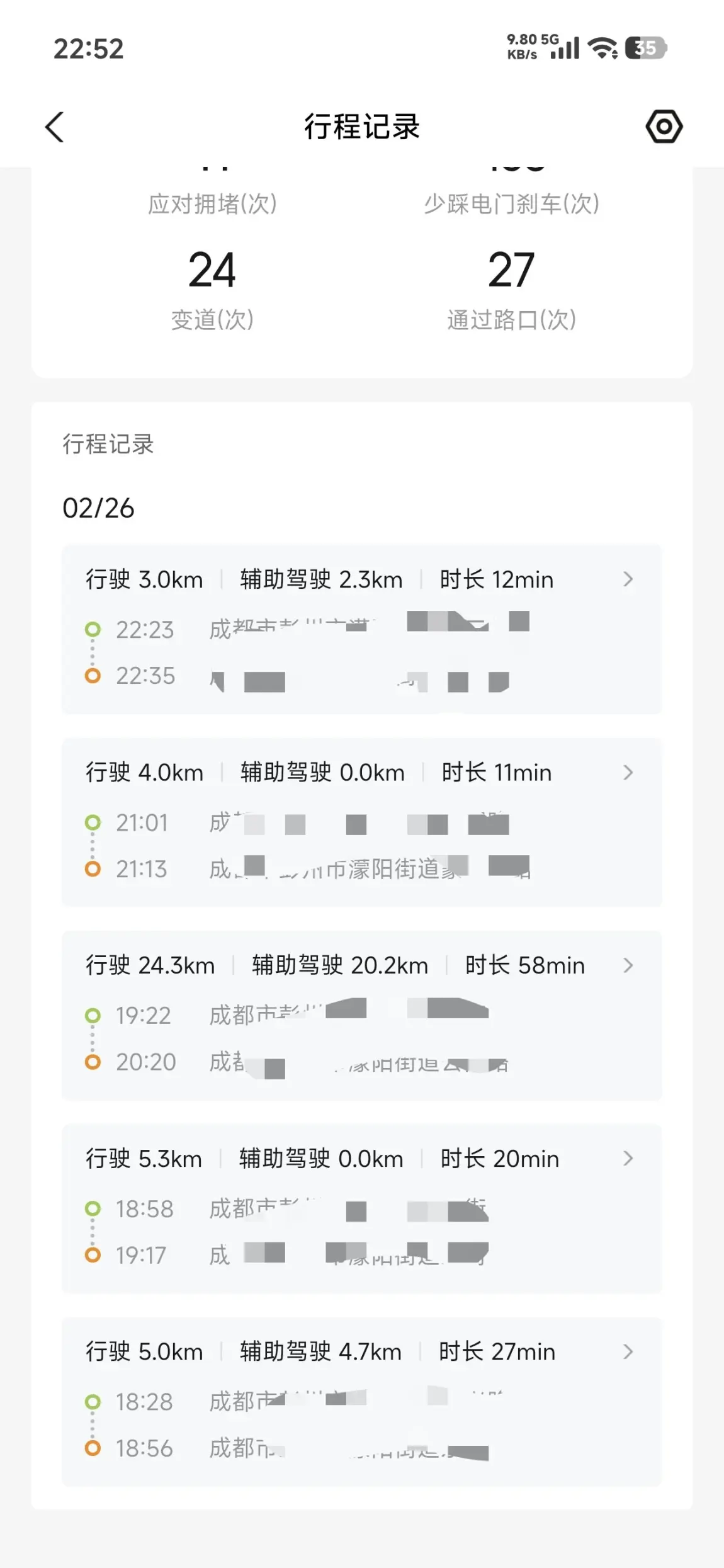724x1568 pixels.
Task: Select the 18:58 trip of 5.3km
Action: pyautogui.click(x=361, y=1208)
